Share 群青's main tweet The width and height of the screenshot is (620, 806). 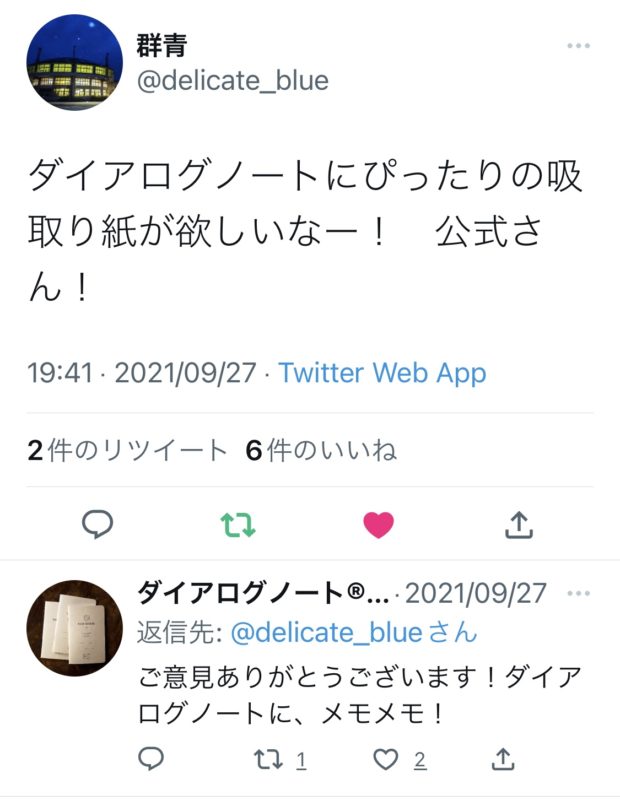pos(518,524)
